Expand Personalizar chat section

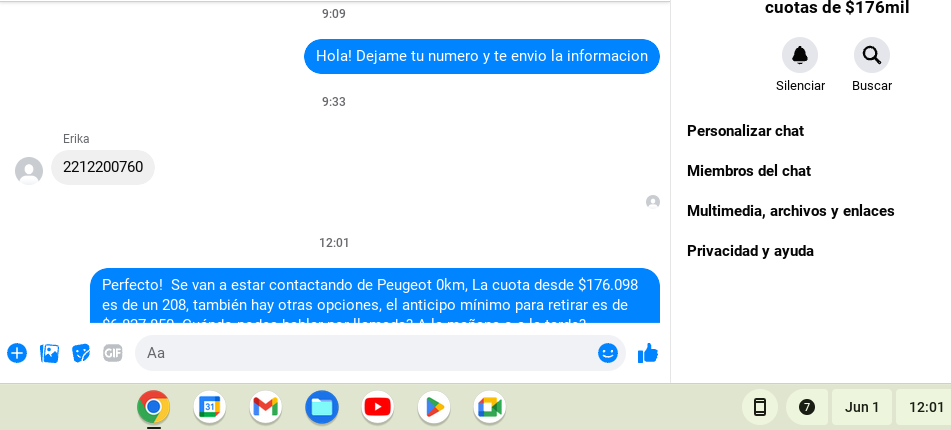[745, 131]
